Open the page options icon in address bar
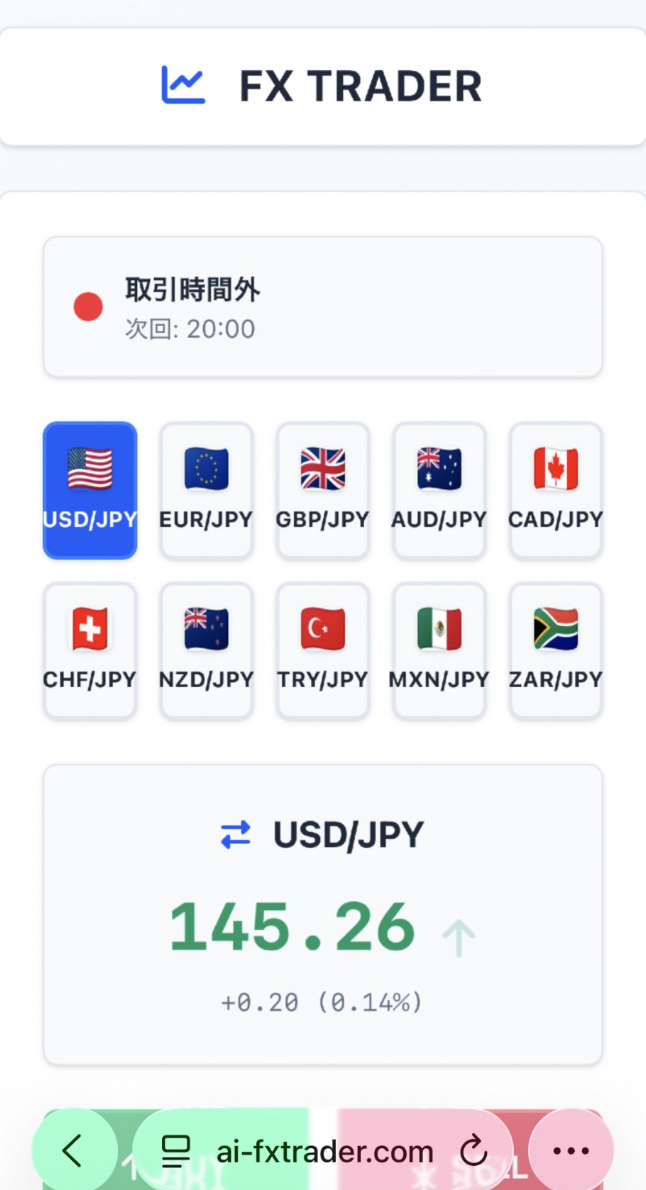This screenshot has width=646, height=1190. [176, 1151]
